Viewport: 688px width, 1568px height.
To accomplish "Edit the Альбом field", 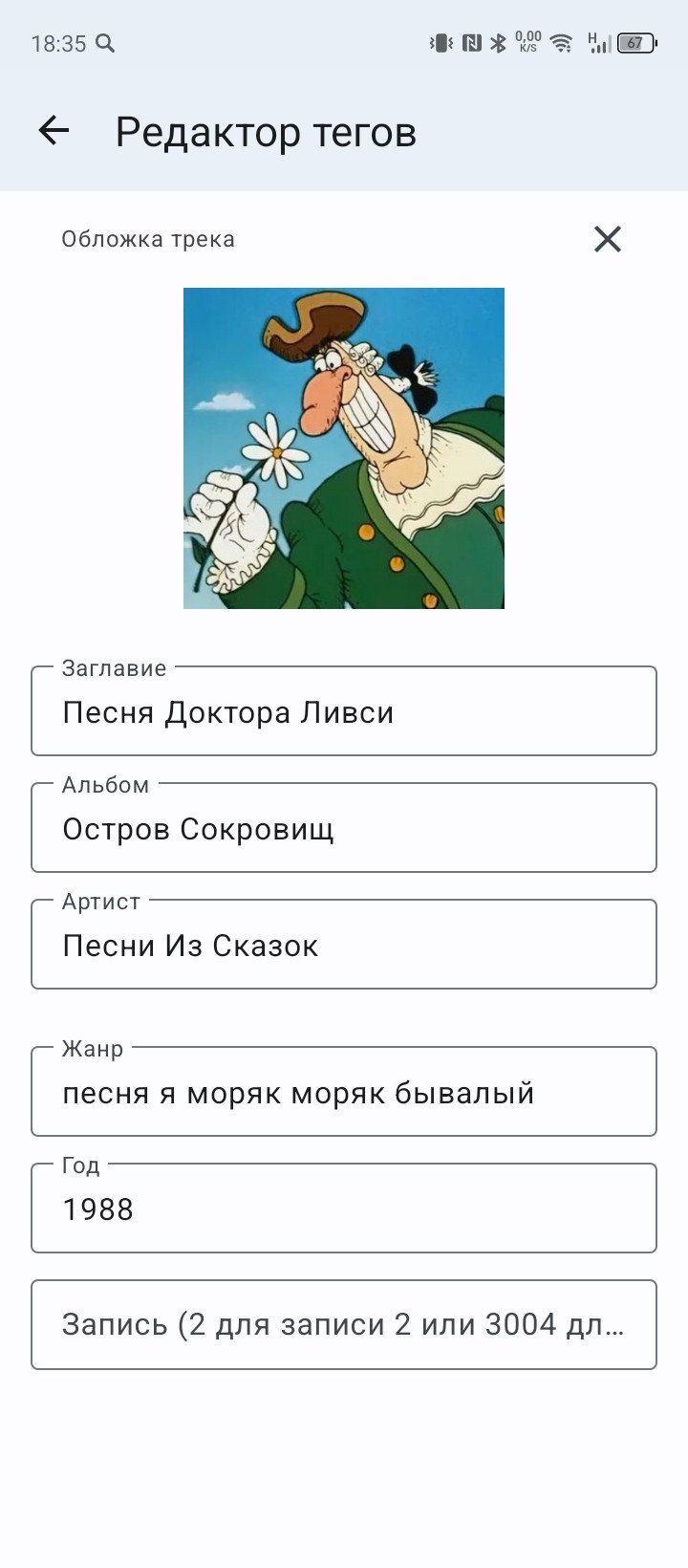I will tap(344, 829).
